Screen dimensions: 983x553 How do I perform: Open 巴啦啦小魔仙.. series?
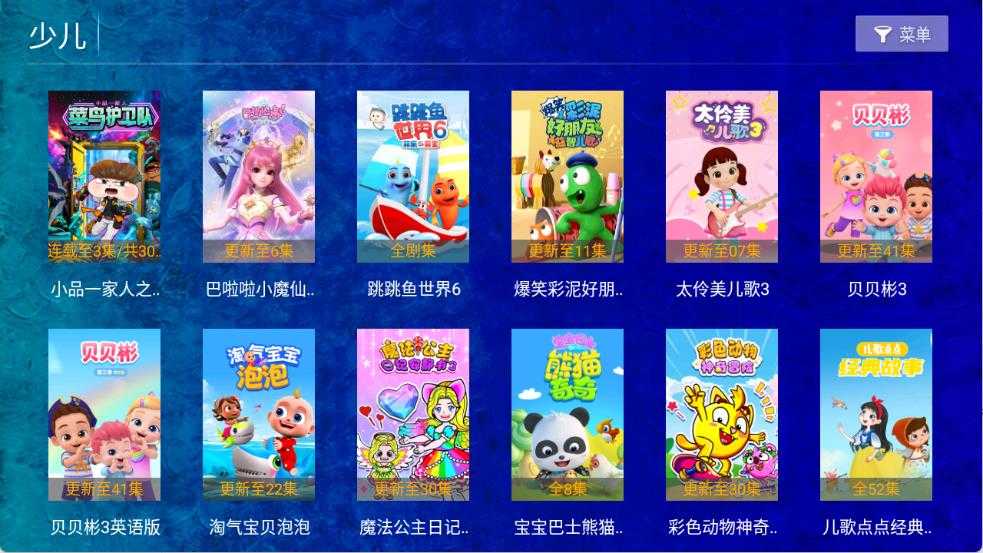(x=259, y=177)
